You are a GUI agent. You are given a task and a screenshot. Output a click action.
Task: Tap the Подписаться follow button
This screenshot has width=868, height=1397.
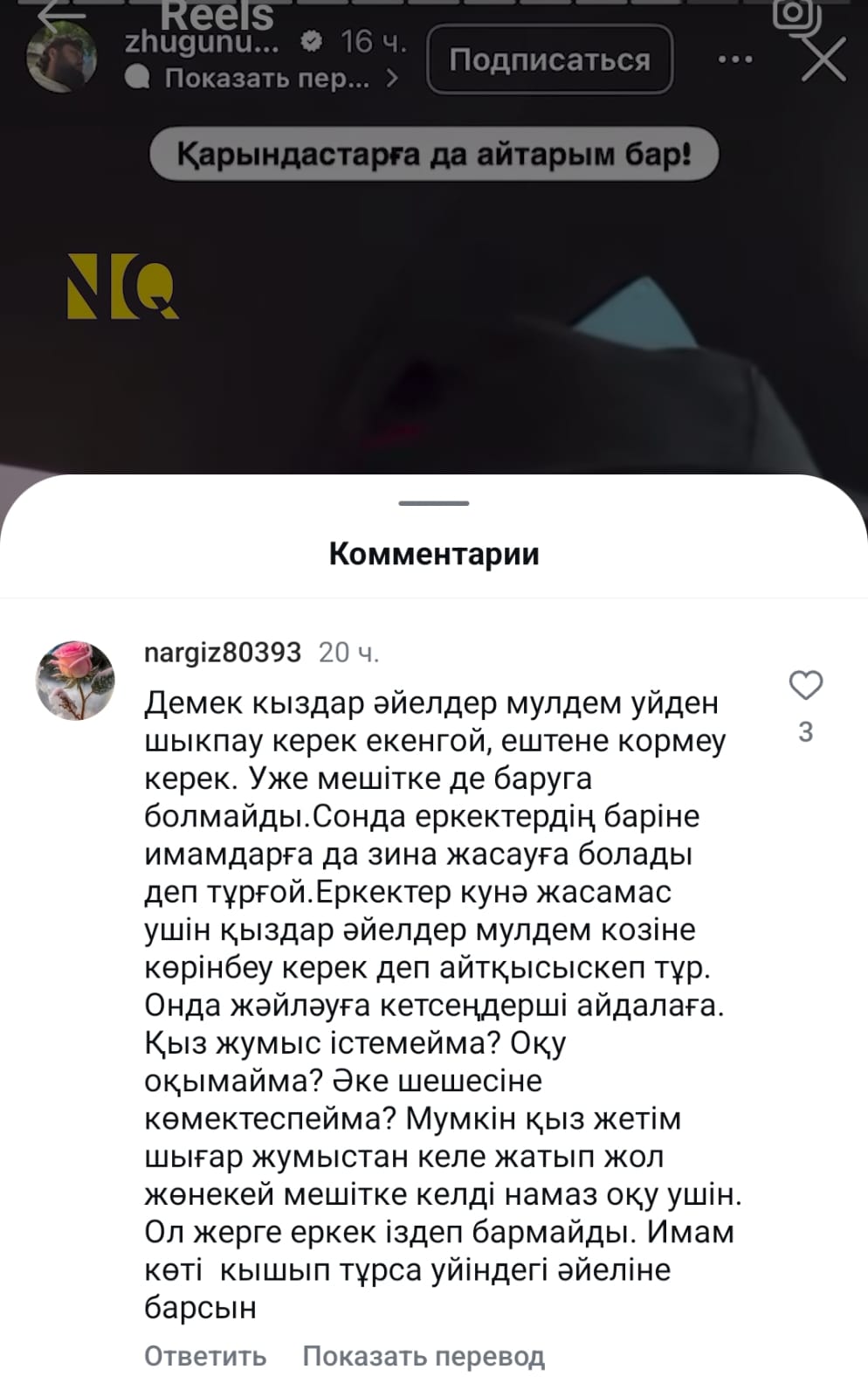click(549, 59)
